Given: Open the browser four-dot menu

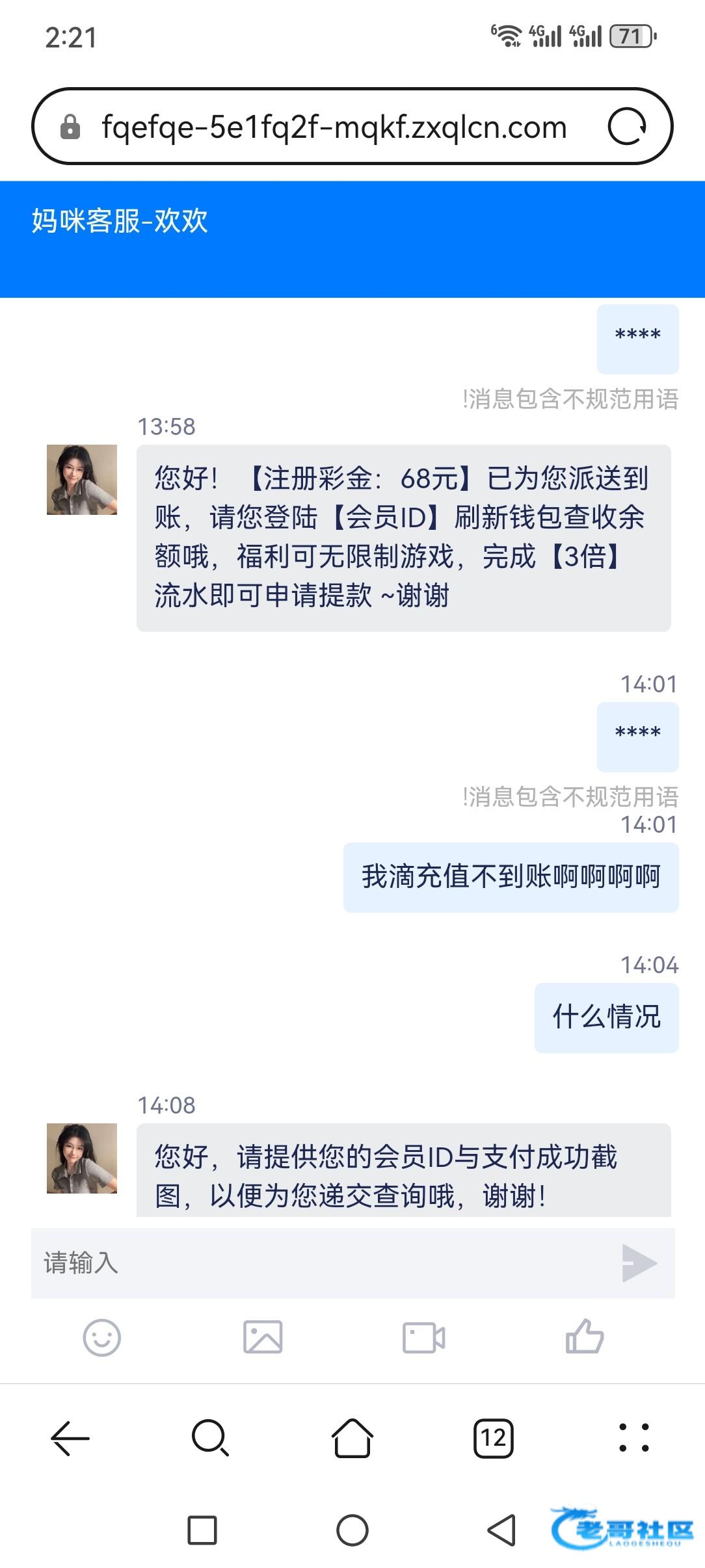Looking at the screenshot, I should tap(633, 1438).
